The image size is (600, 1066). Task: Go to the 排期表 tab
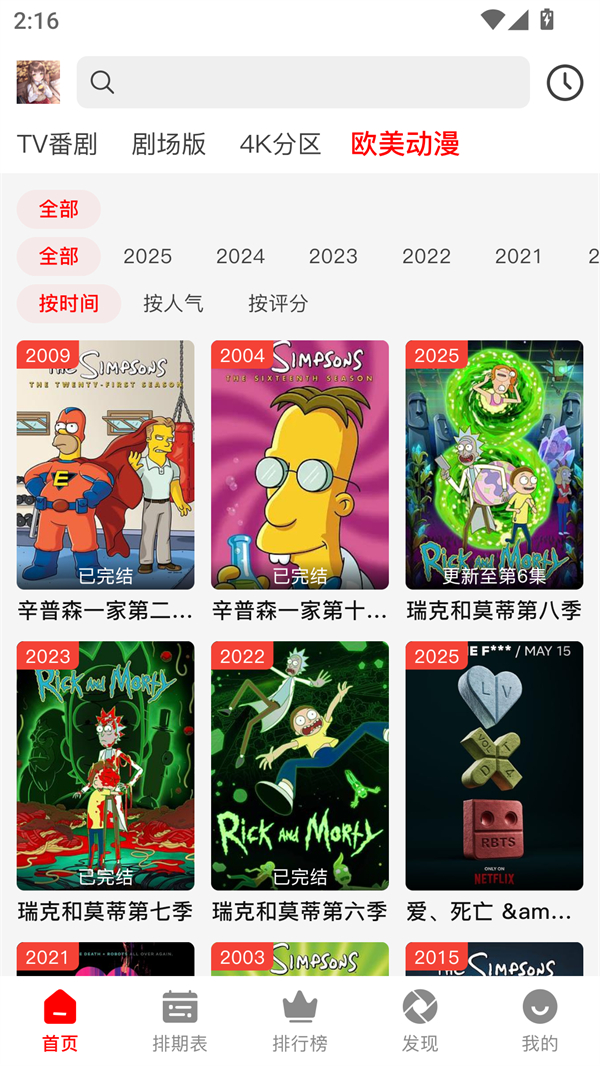(180, 1021)
